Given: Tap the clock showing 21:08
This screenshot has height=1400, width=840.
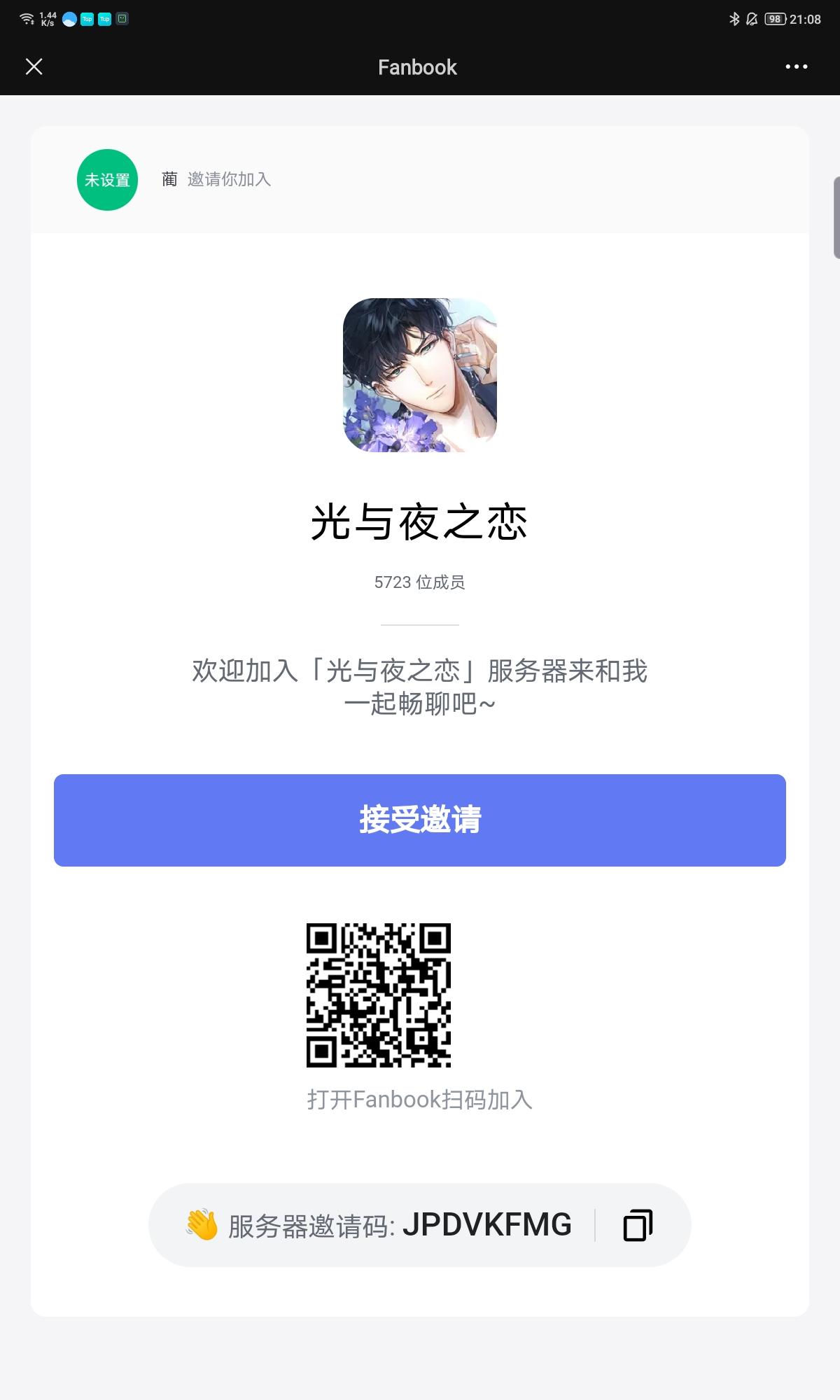Looking at the screenshot, I should pos(806,19).
